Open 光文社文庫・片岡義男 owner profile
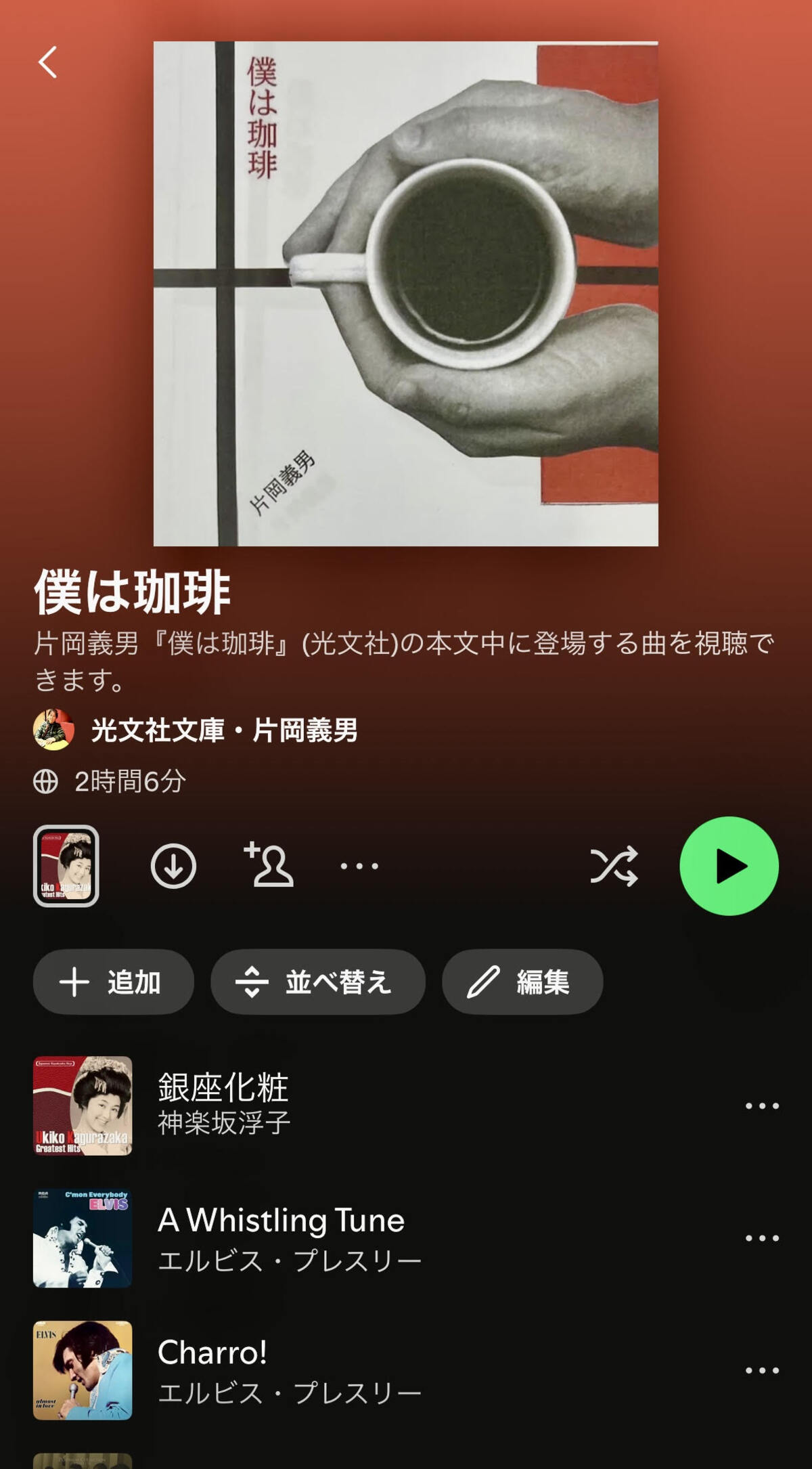Screen dimensions: 812x1469 223,730
